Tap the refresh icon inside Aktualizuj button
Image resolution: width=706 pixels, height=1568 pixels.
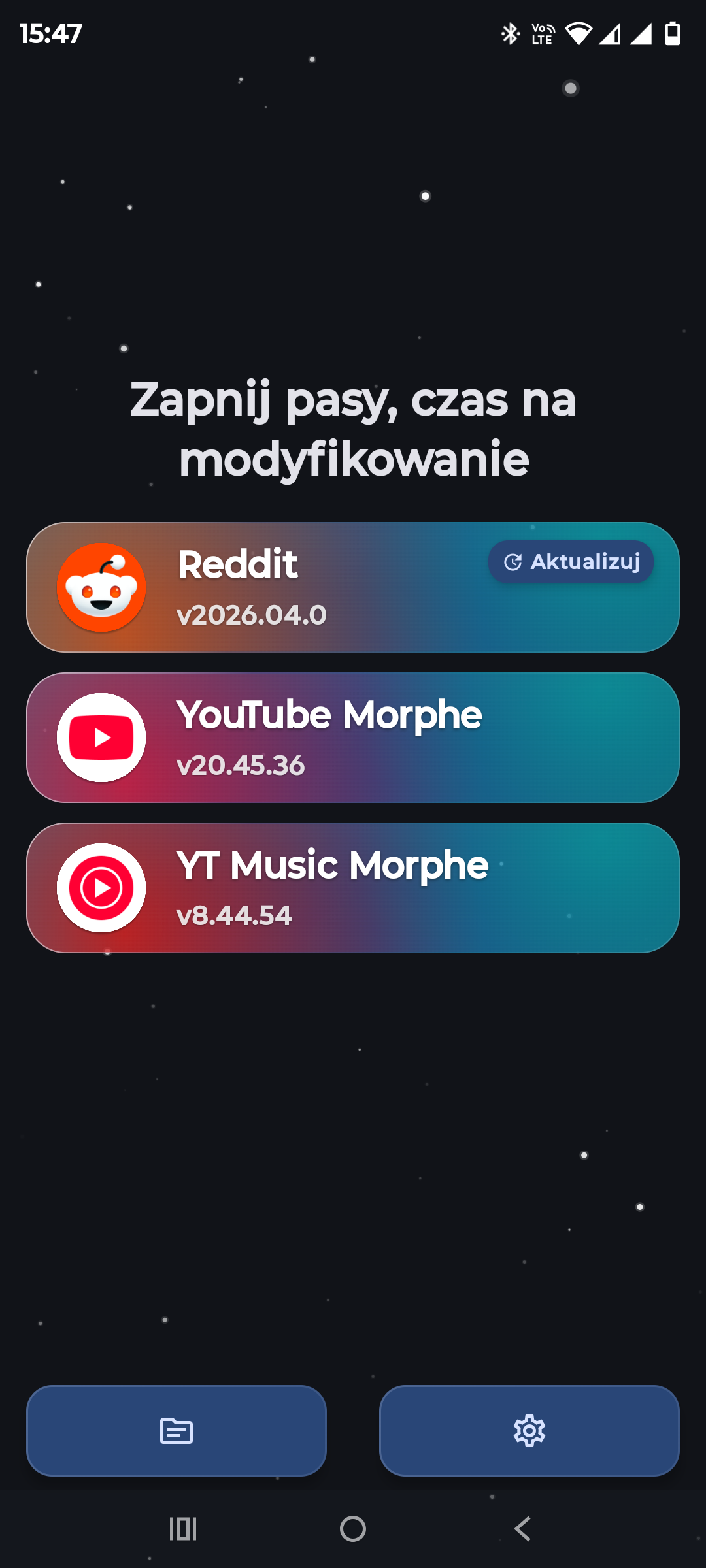[x=513, y=562]
